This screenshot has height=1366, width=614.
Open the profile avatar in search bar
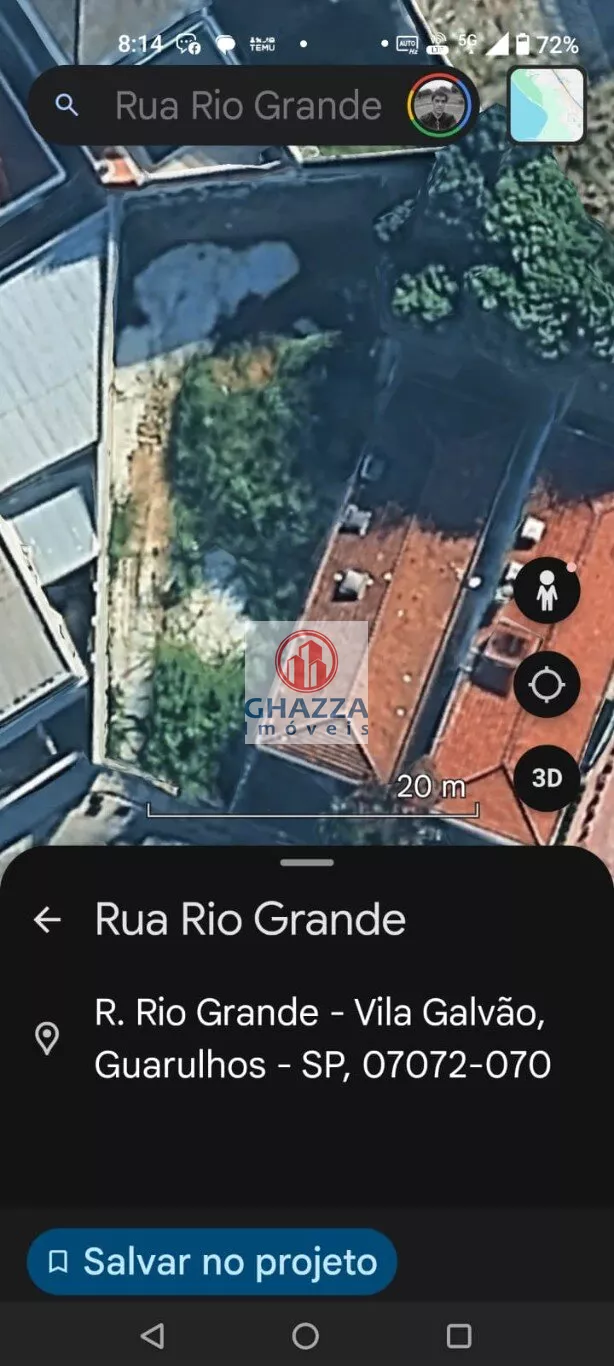pos(439,106)
